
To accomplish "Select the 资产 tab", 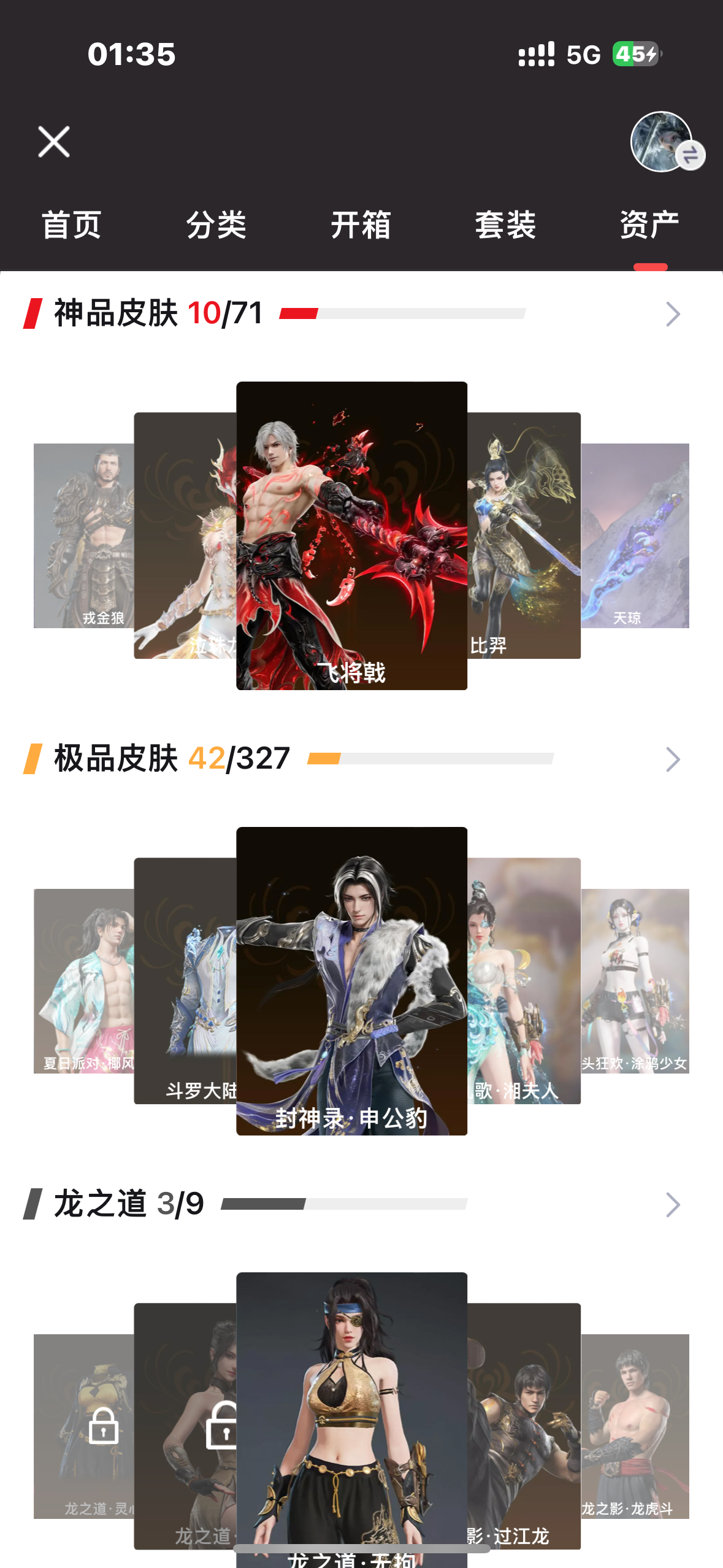I will pyautogui.click(x=650, y=225).
